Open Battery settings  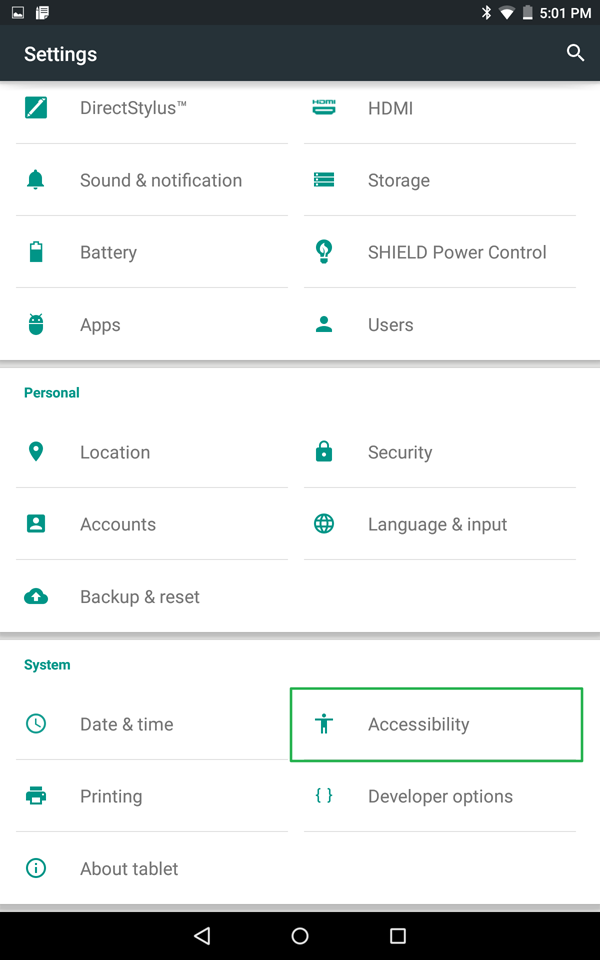tap(108, 252)
